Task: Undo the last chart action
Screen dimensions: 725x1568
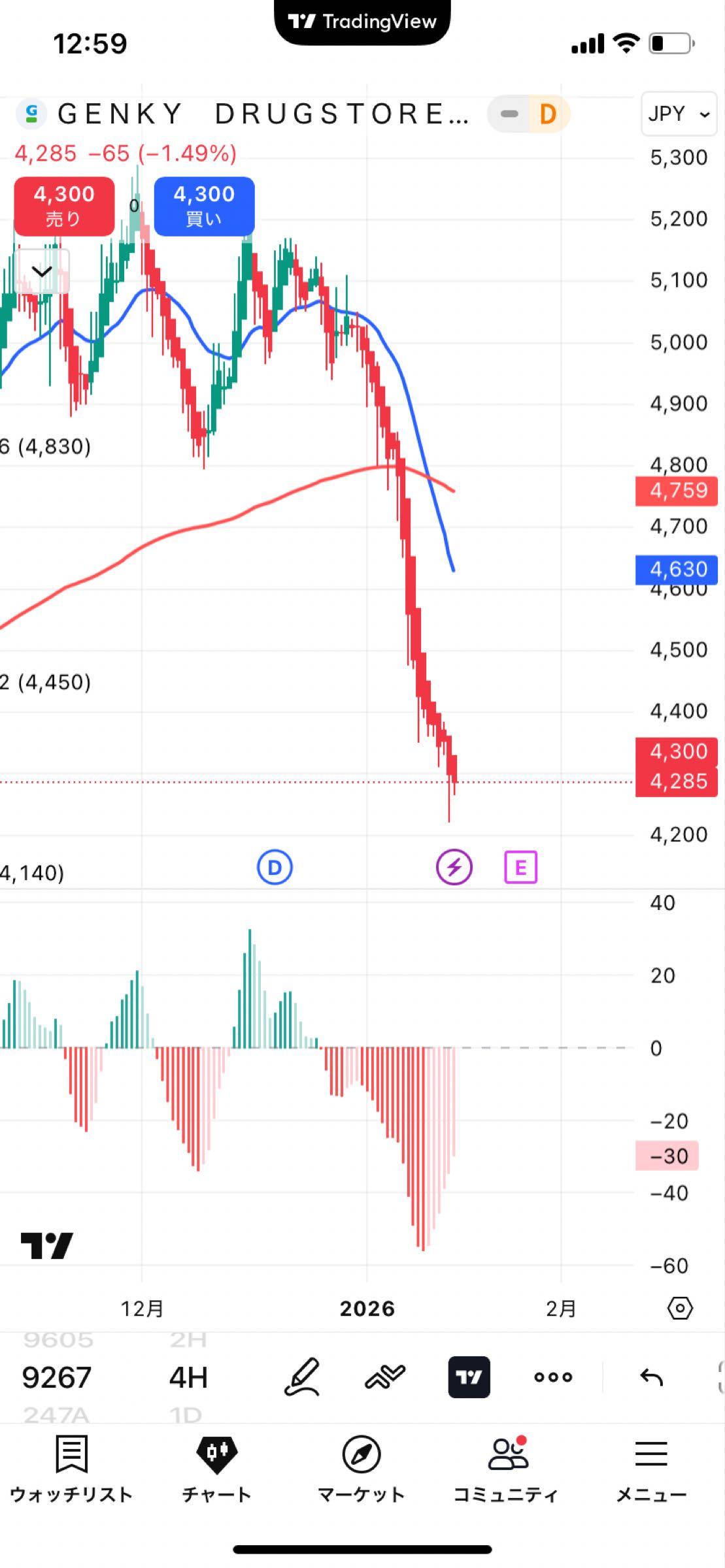Action: point(651,1377)
